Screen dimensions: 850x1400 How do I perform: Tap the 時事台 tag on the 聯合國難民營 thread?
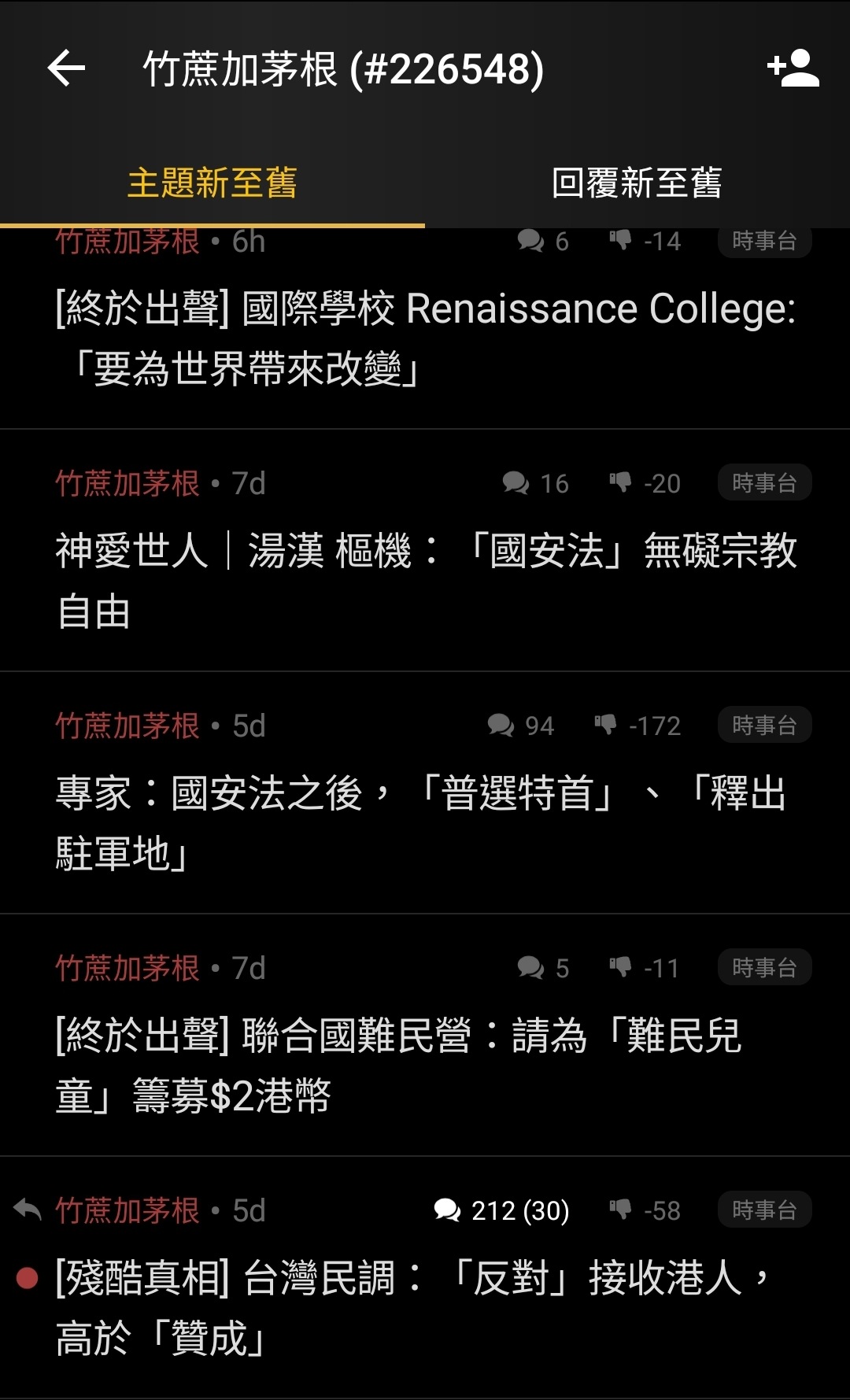[764, 967]
